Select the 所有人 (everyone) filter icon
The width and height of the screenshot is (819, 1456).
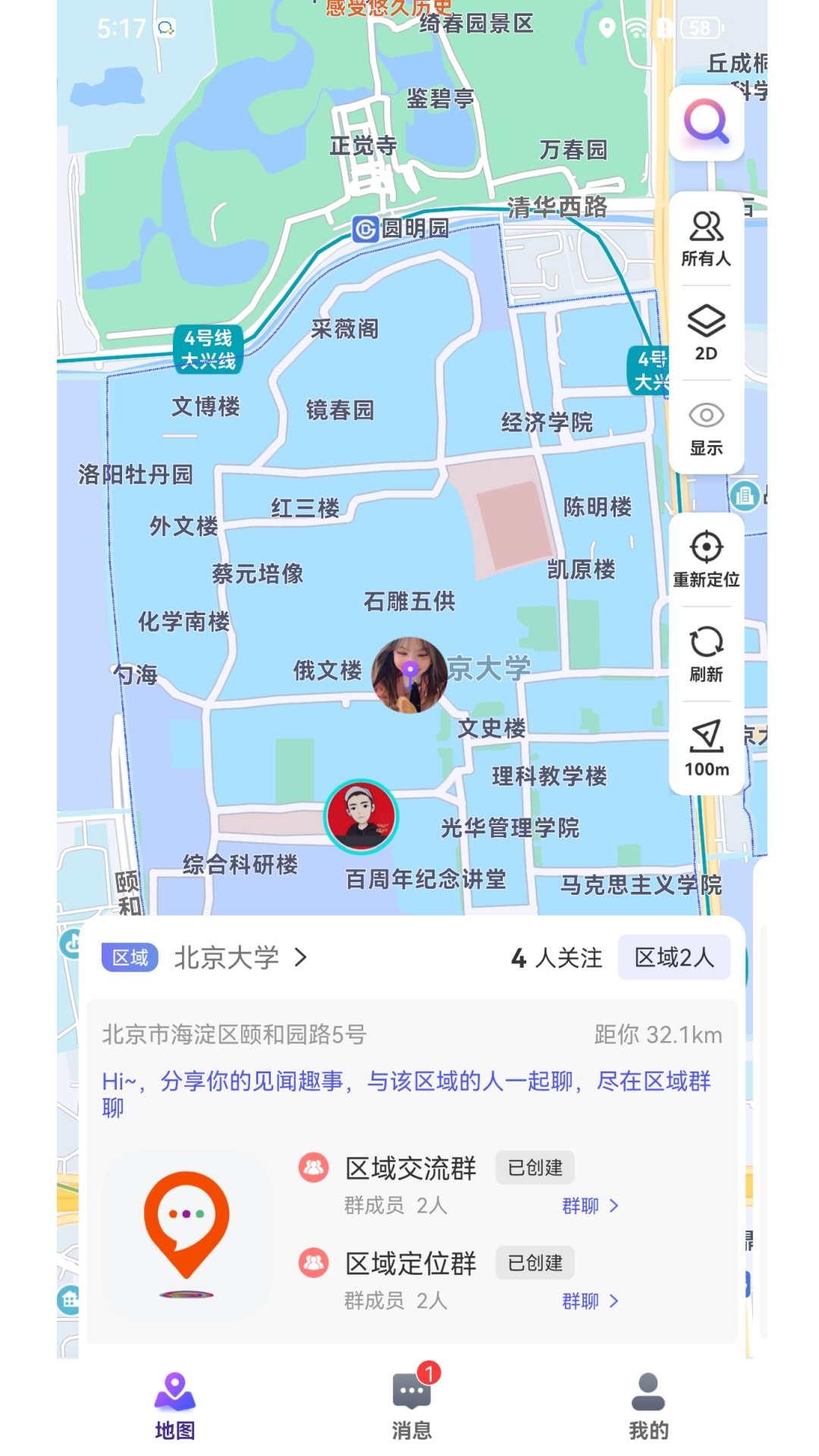coord(705,235)
